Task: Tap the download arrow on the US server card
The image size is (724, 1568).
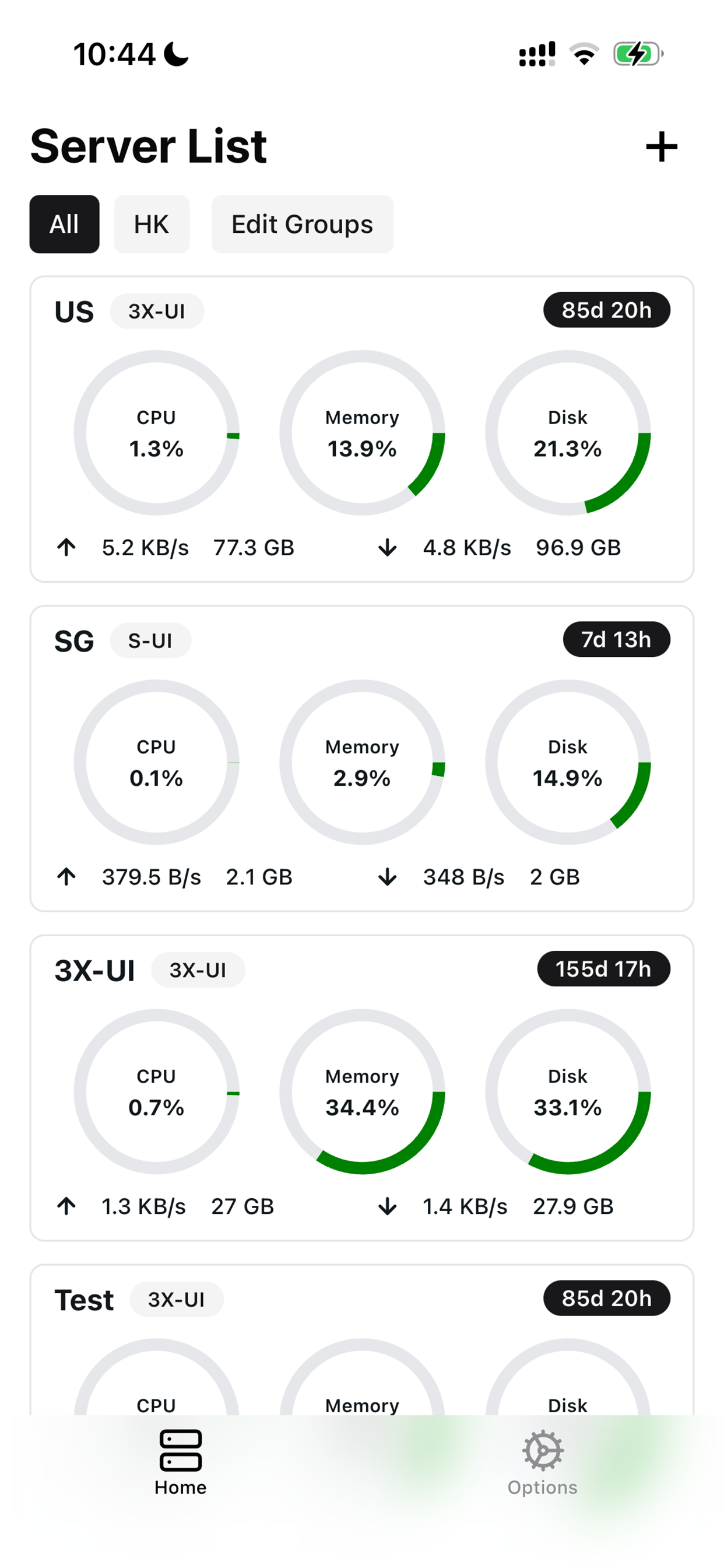Action: point(387,547)
